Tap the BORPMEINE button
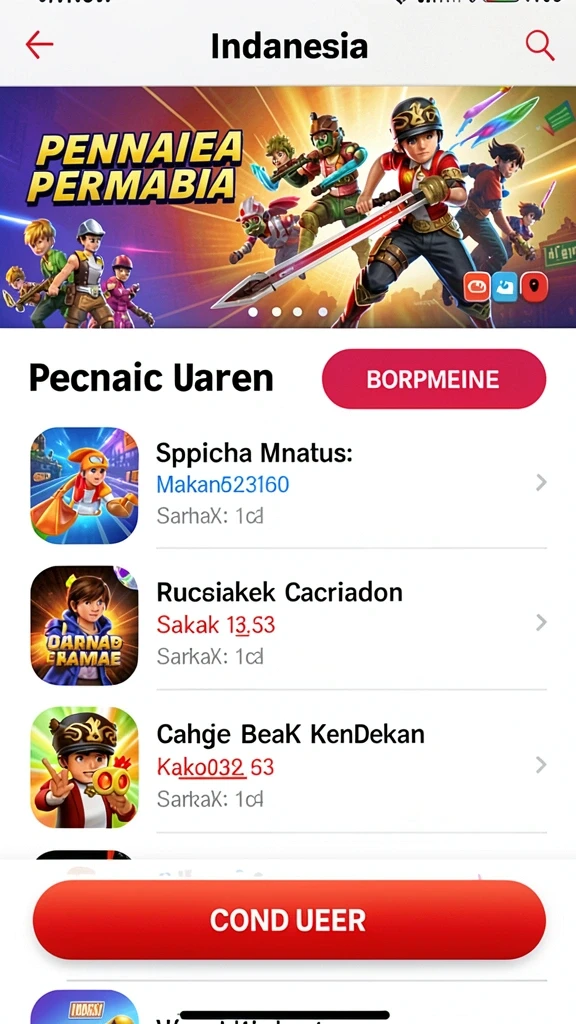Image resolution: width=576 pixels, height=1024 pixels. point(434,379)
